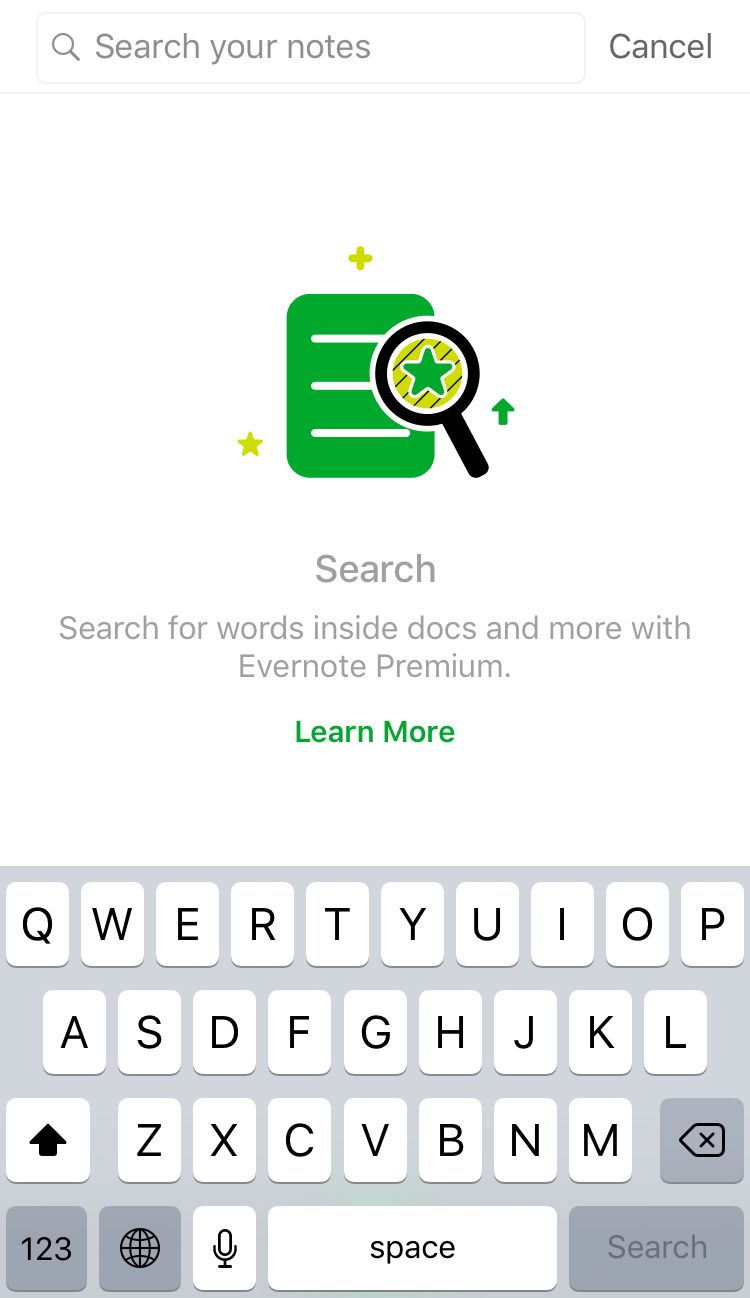Open Learn More about Evernote Premium
The height and width of the screenshot is (1298, 750).
tap(375, 732)
